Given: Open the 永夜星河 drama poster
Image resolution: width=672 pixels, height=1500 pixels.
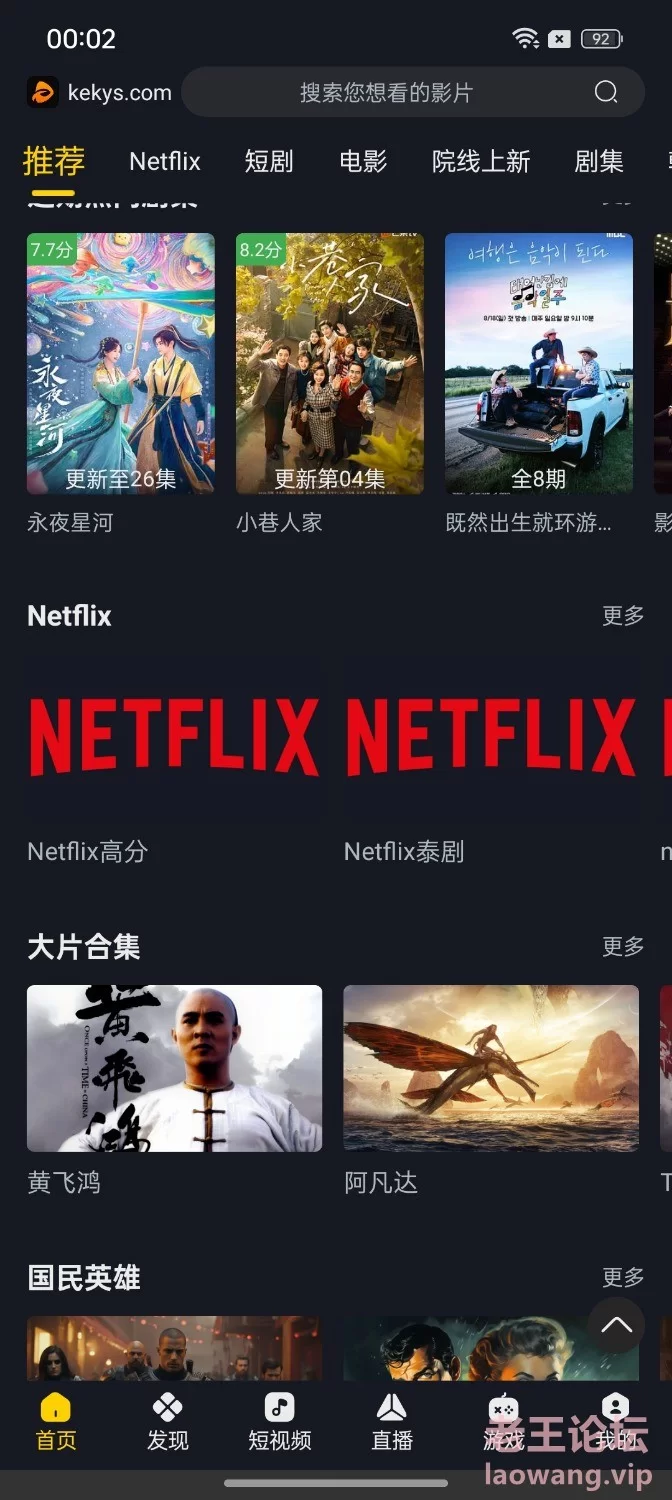Looking at the screenshot, I should point(121,364).
